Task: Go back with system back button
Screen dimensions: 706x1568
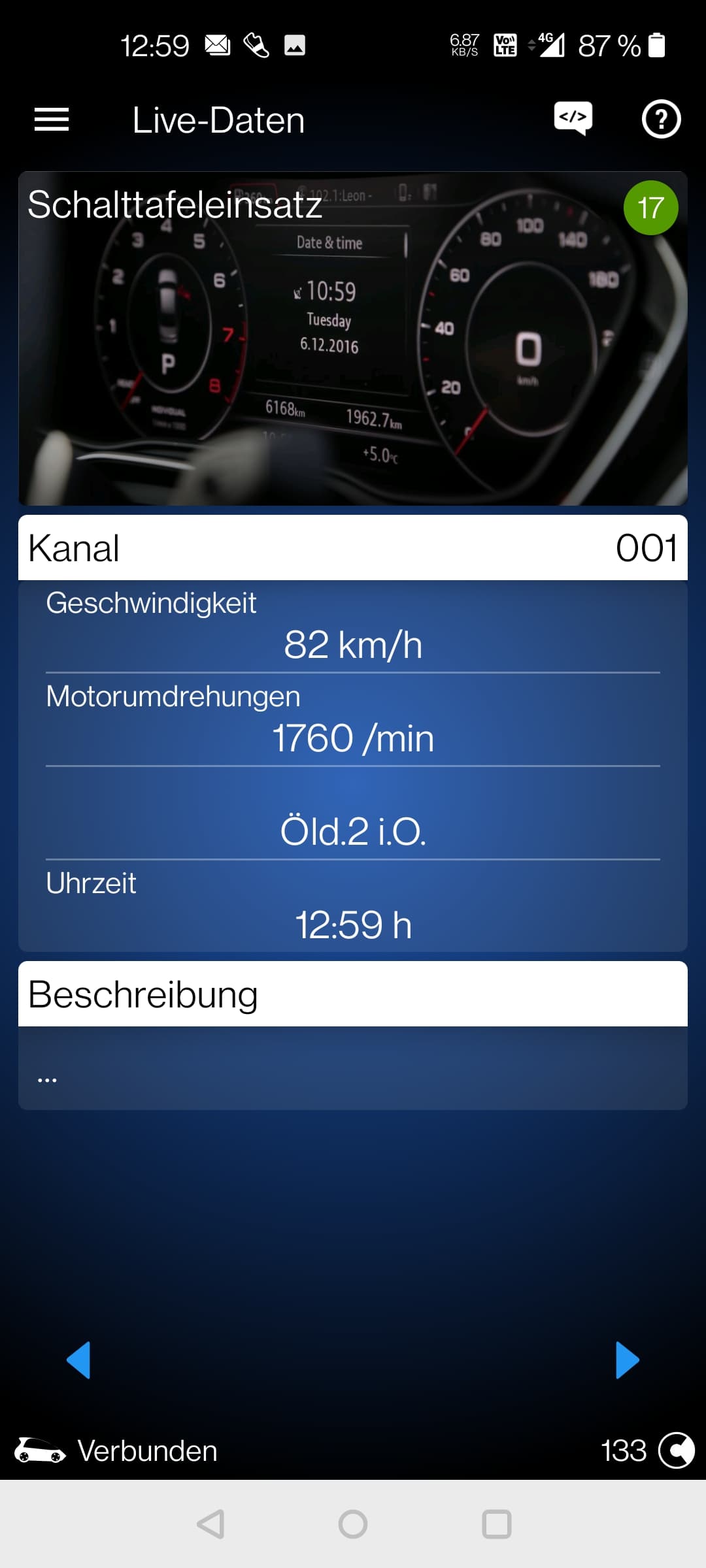Action: pyautogui.click(x=210, y=1524)
